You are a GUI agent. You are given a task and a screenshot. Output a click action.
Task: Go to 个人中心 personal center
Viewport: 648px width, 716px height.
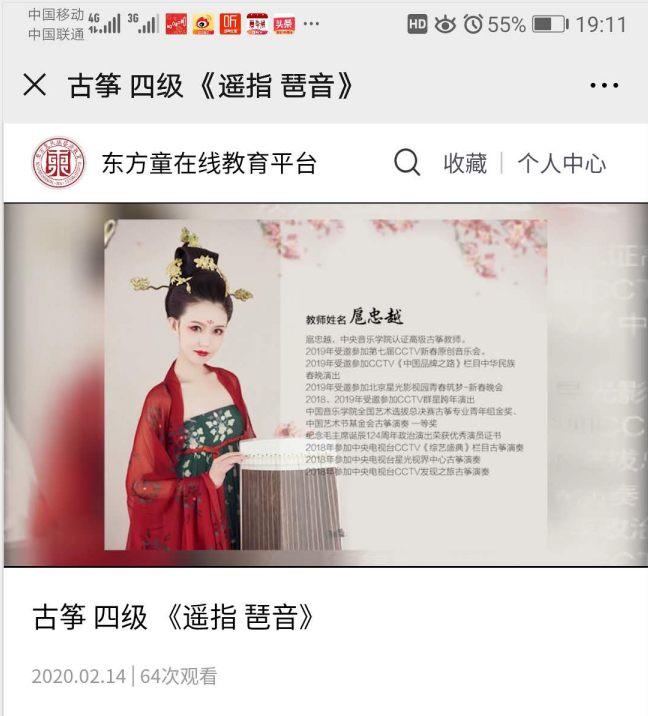coord(561,163)
